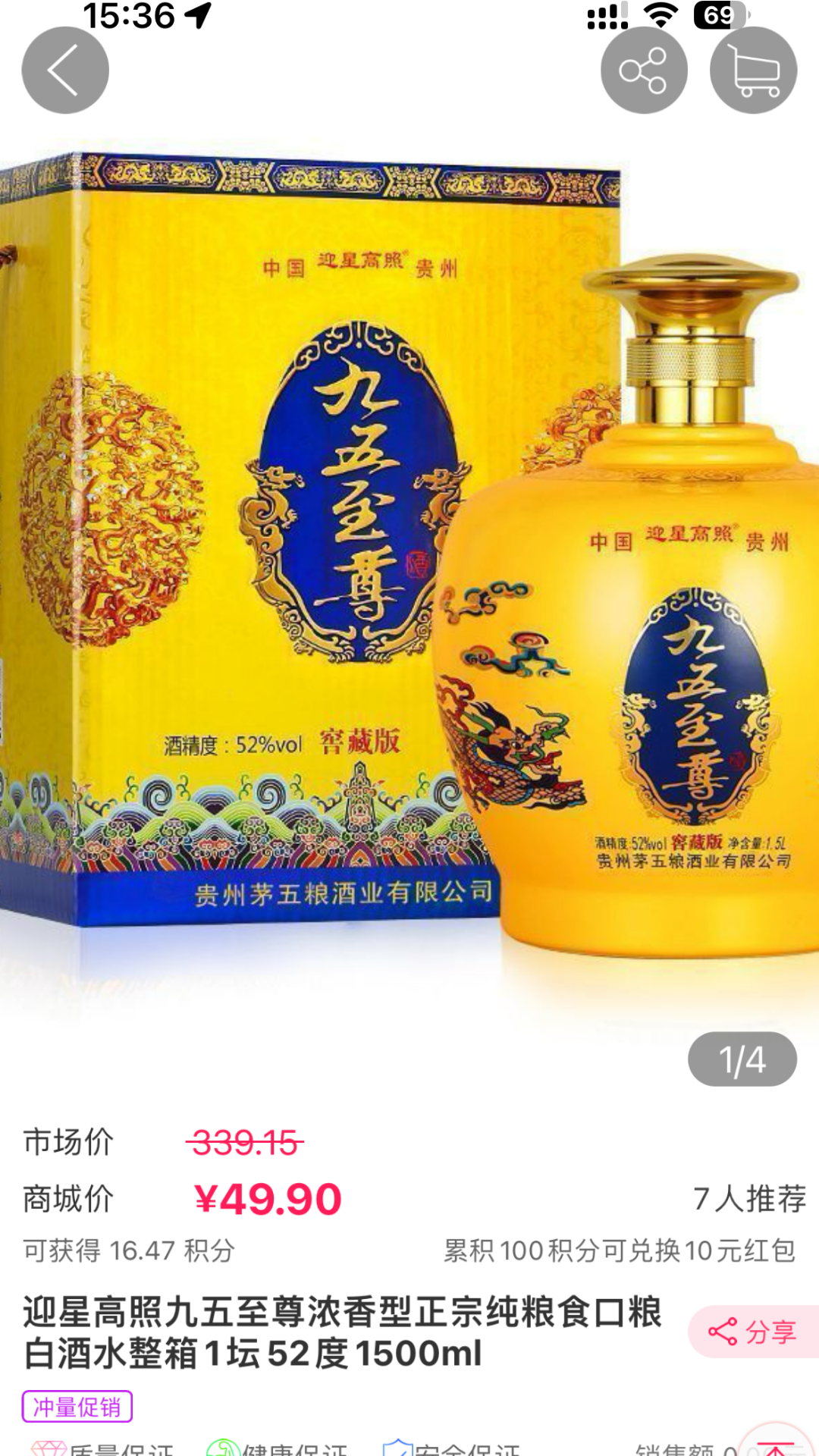This screenshot has width=819, height=1456.
Task: Open the share icon at top
Action: (x=643, y=71)
